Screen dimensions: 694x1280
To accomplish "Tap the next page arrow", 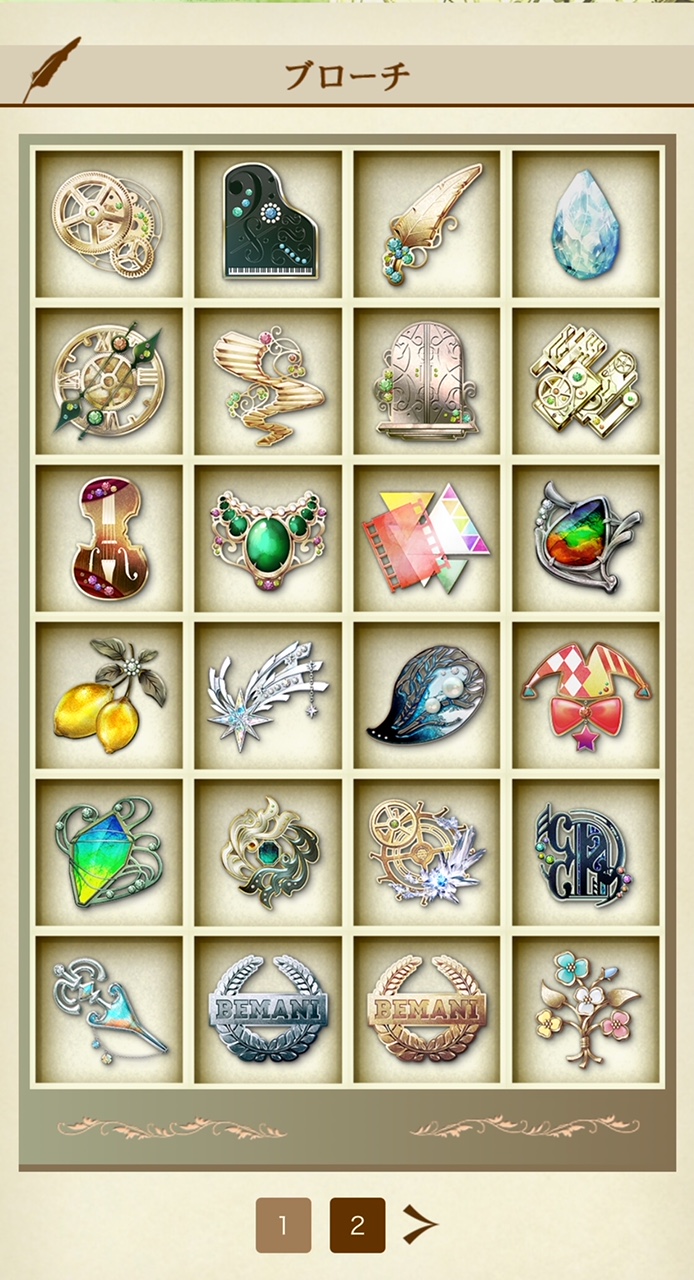I will [420, 1224].
